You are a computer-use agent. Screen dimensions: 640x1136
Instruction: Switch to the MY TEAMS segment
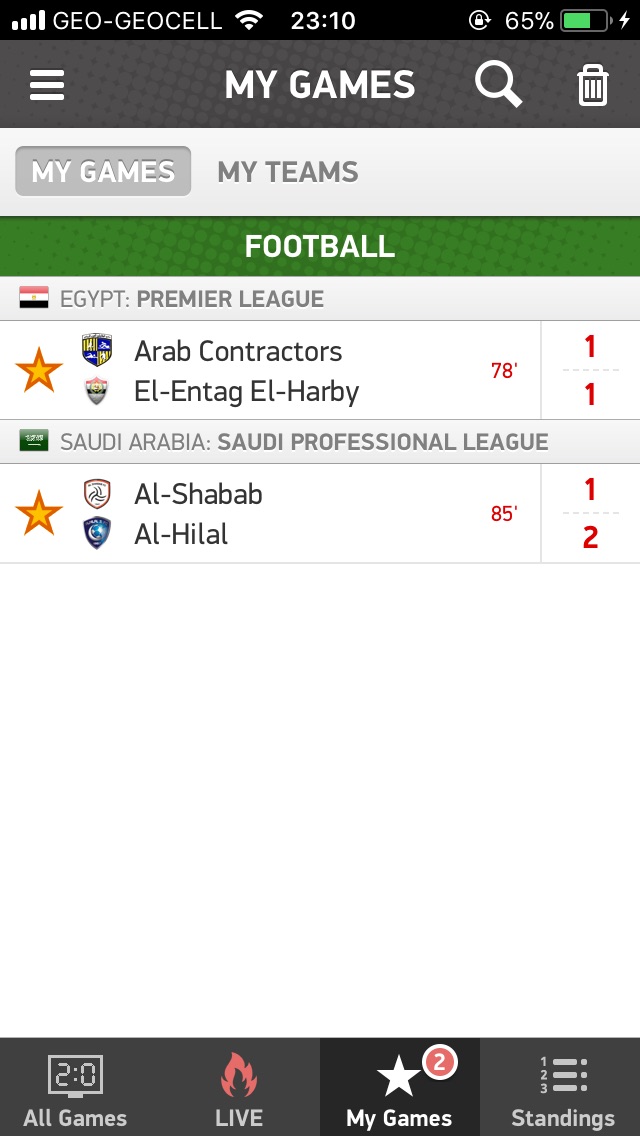tap(288, 172)
